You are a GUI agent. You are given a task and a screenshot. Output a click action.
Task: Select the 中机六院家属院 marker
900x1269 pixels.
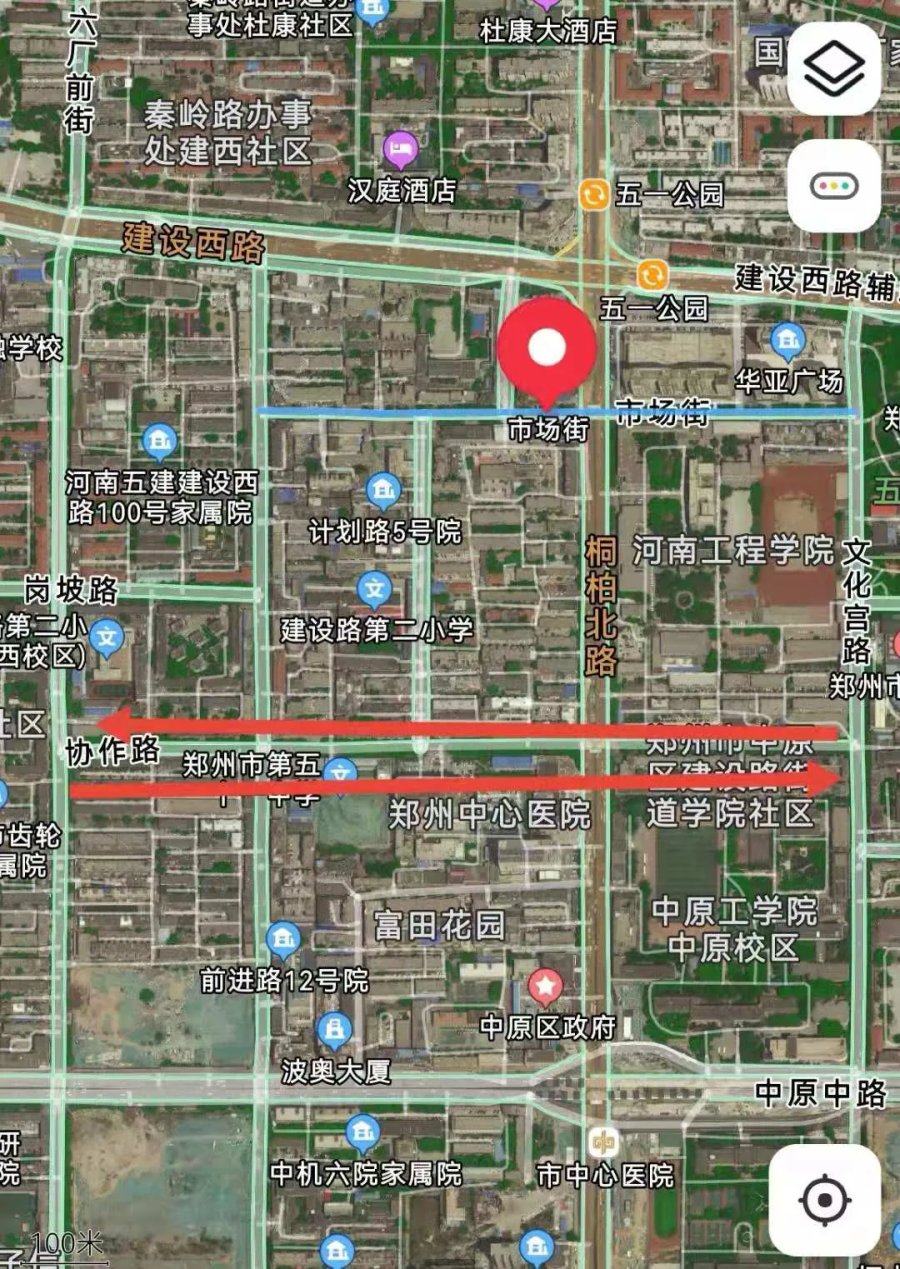click(x=363, y=1133)
